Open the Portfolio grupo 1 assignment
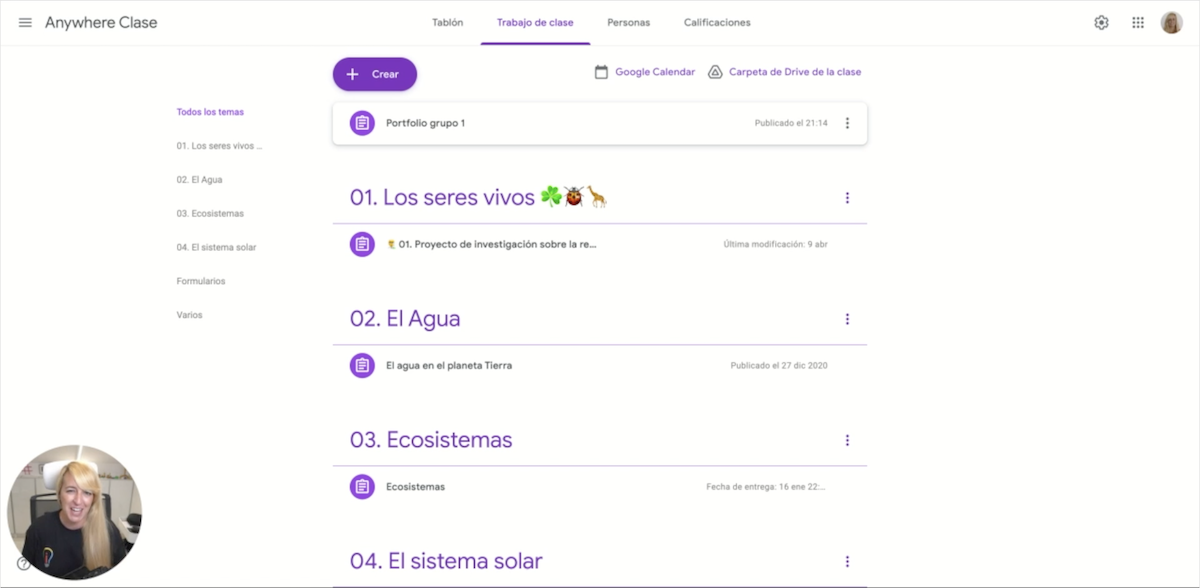 click(x=425, y=123)
